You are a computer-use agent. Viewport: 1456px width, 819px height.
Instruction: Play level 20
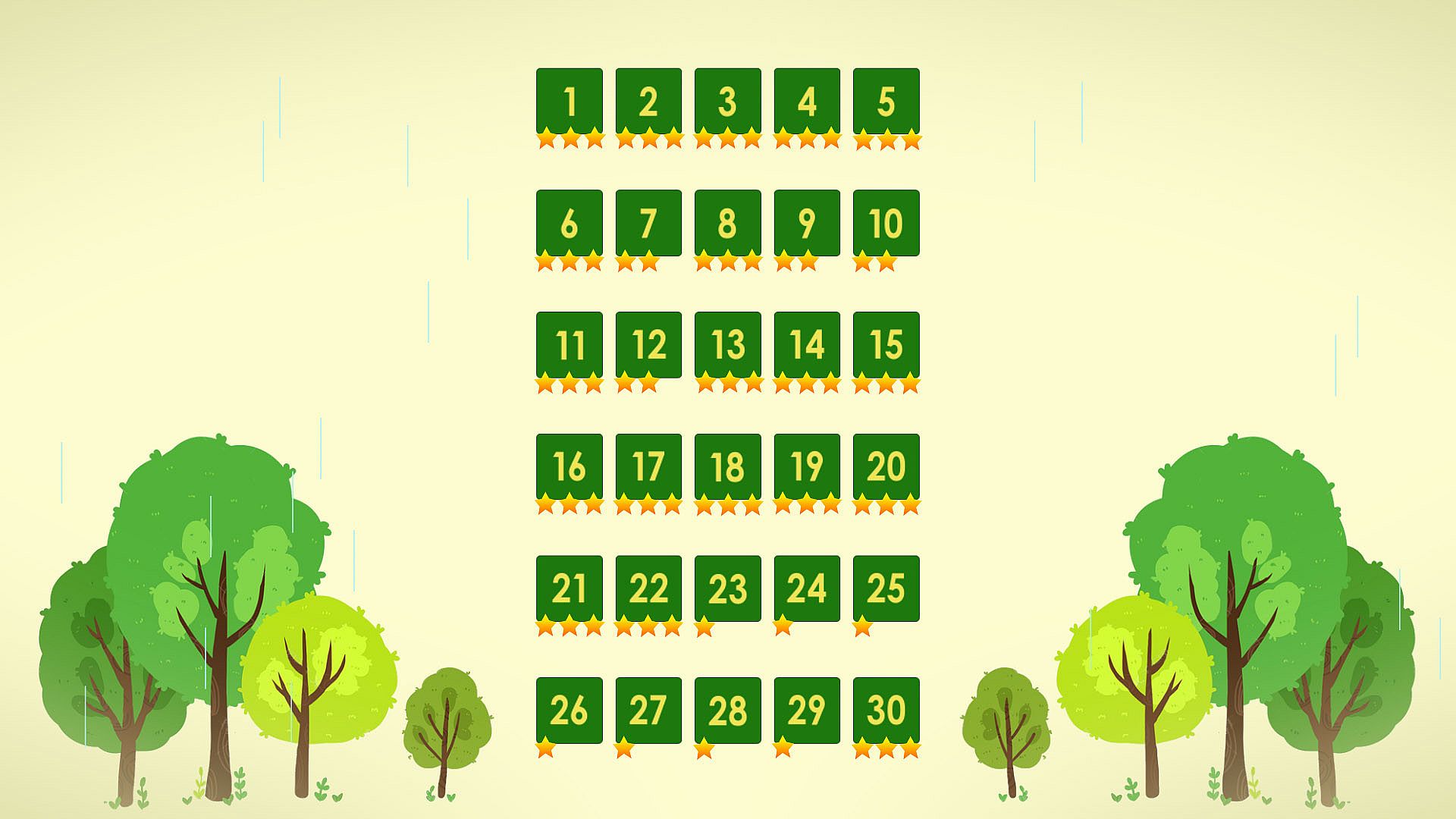886,466
